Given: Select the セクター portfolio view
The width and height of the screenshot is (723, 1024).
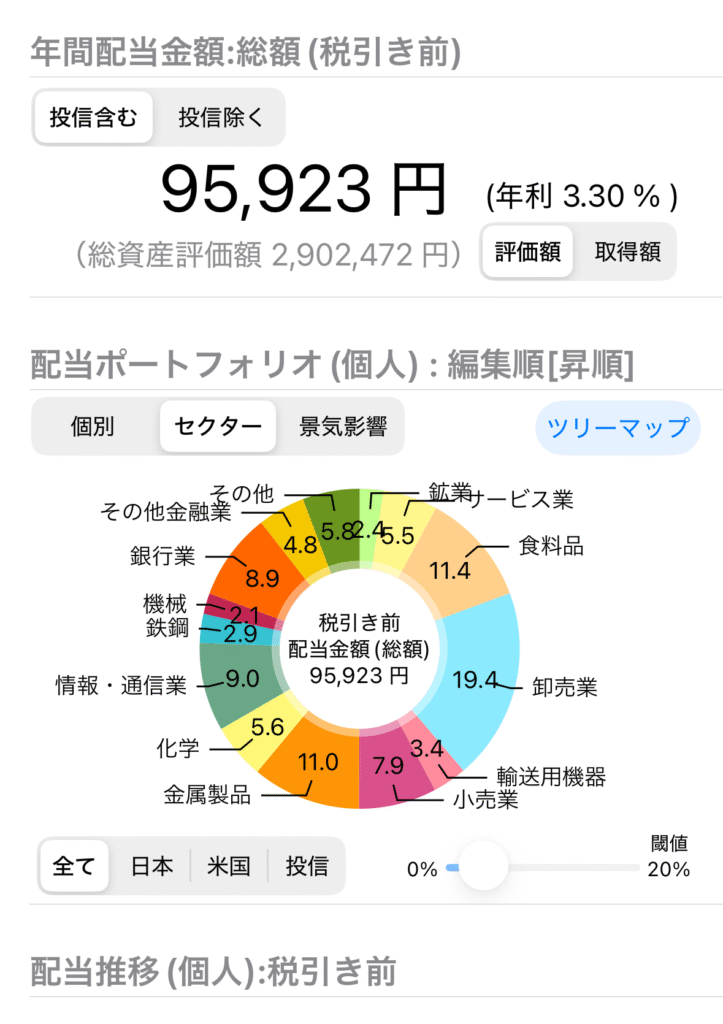Looking at the screenshot, I should click(x=217, y=427).
